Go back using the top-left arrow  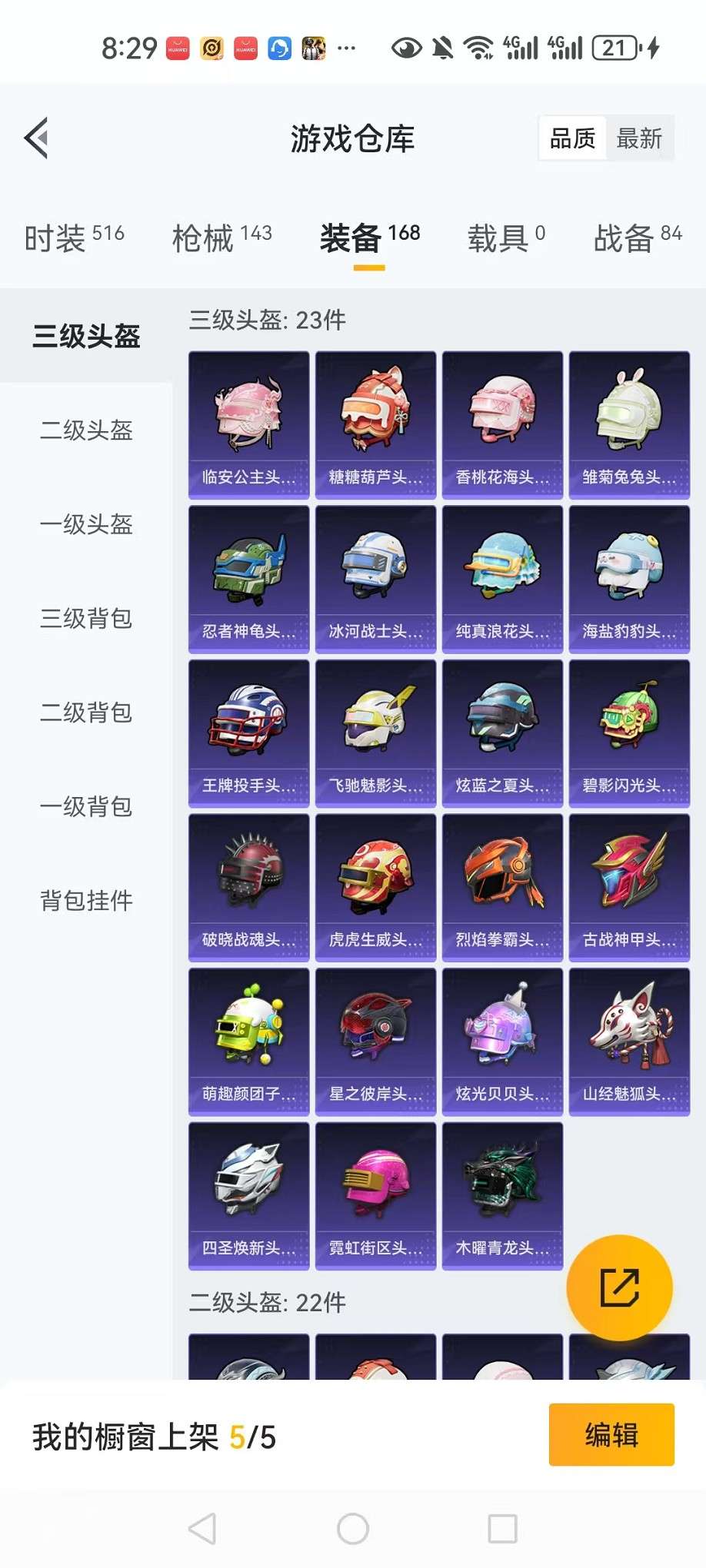pyautogui.click(x=37, y=138)
